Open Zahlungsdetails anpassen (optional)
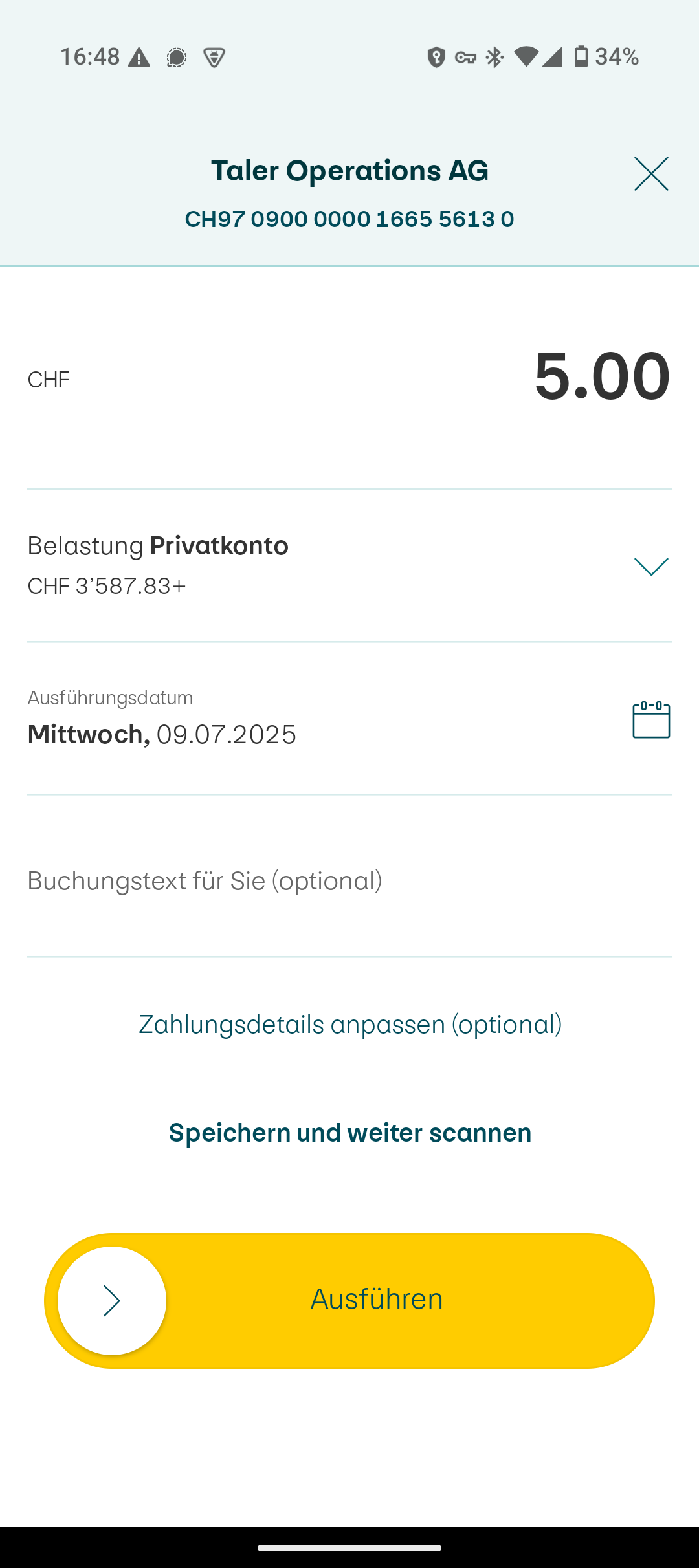The image size is (699, 1568). click(x=350, y=1025)
